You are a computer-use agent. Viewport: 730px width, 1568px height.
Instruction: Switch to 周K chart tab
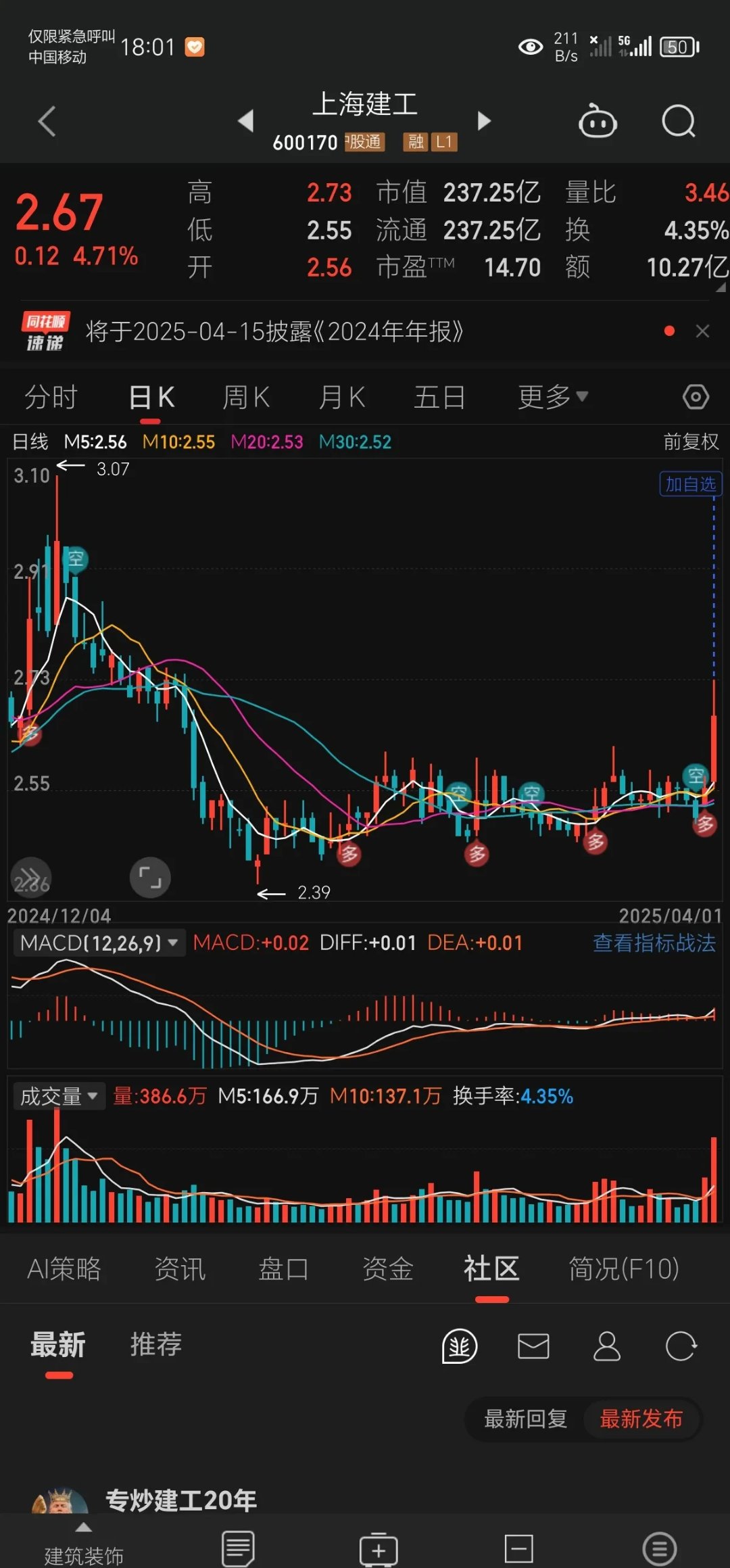246,397
